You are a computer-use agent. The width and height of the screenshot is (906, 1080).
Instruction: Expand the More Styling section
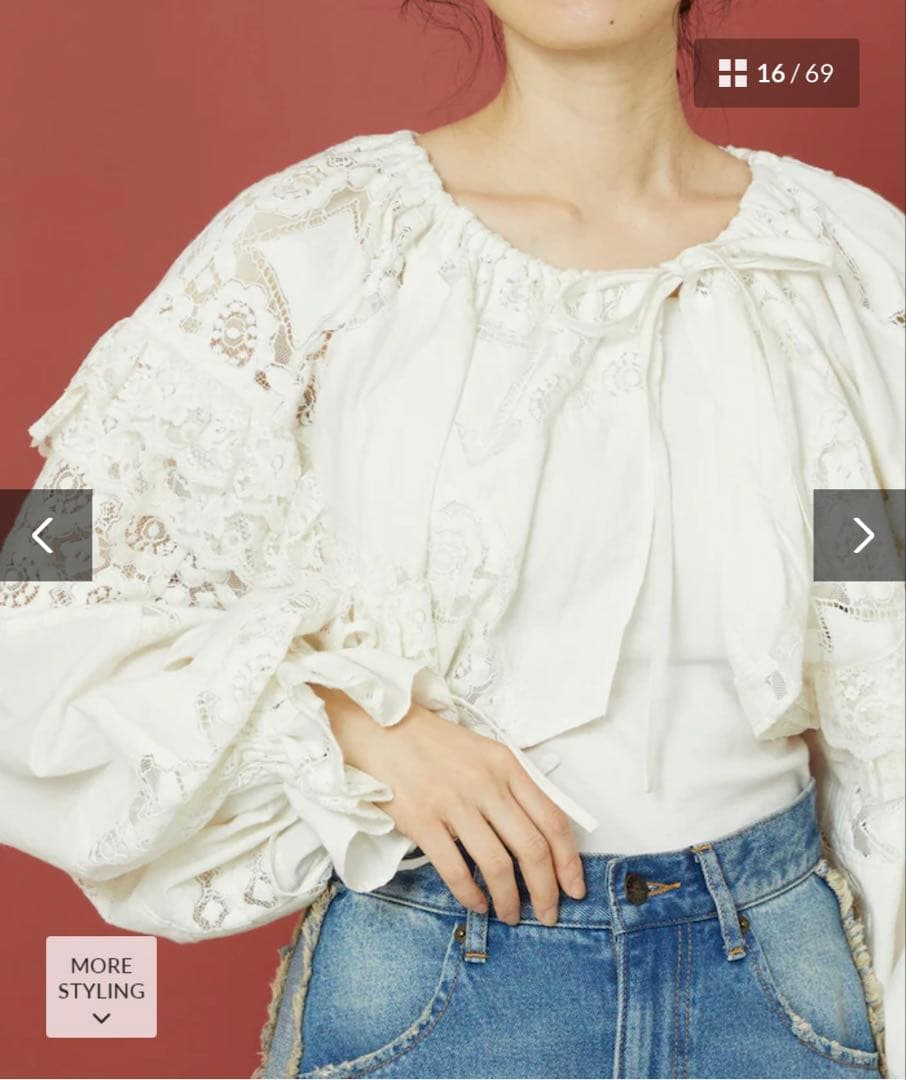101,986
